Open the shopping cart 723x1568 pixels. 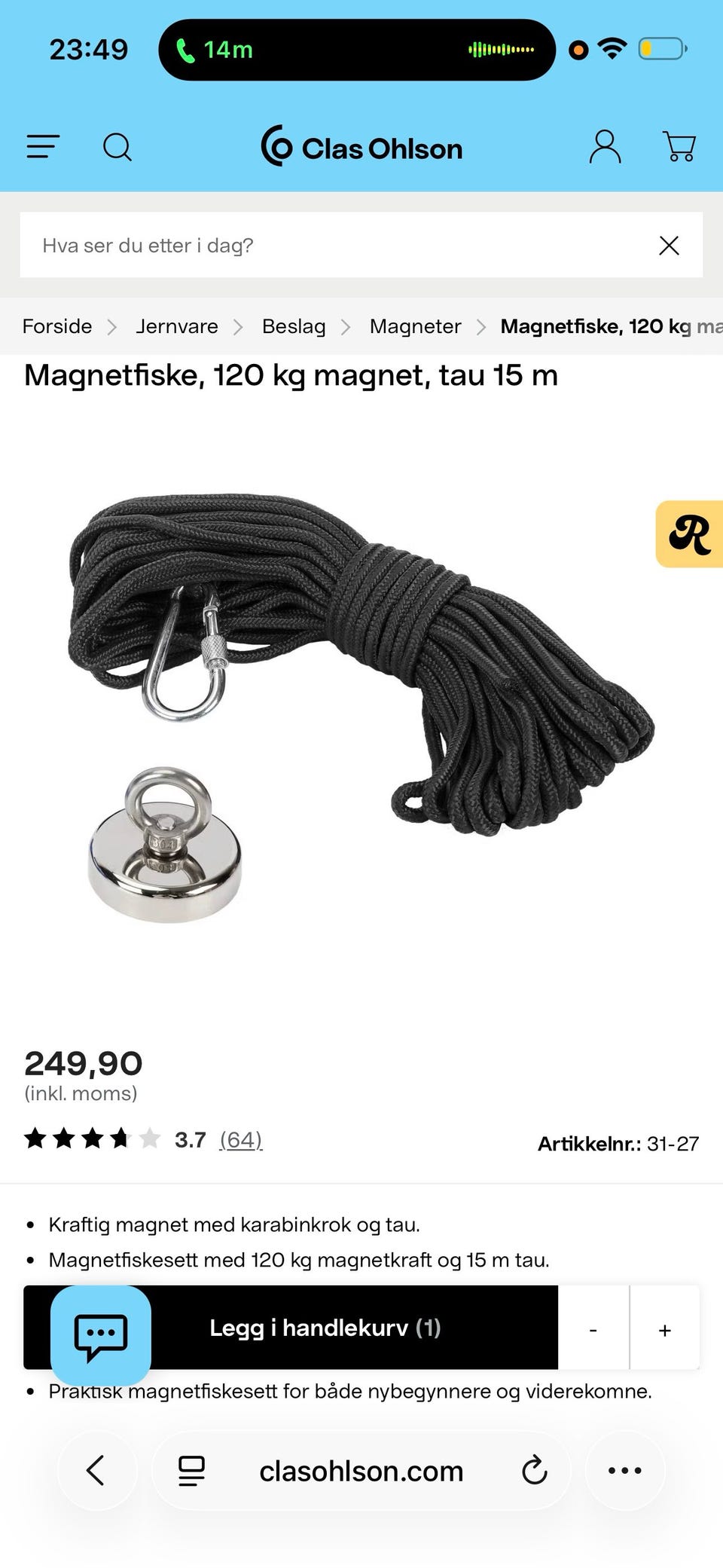pos(679,146)
